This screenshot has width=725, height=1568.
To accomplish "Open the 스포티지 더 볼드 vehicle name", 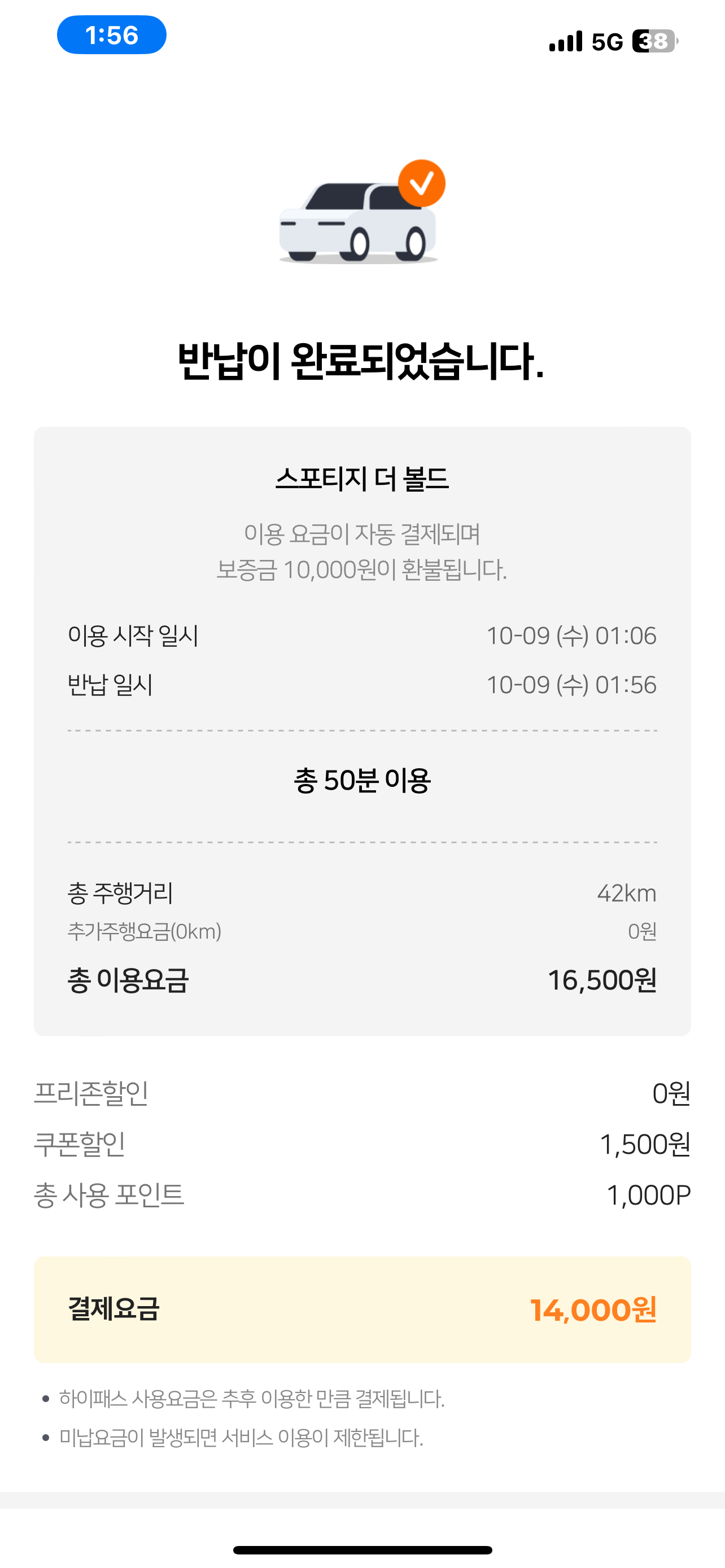I will coord(362,481).
